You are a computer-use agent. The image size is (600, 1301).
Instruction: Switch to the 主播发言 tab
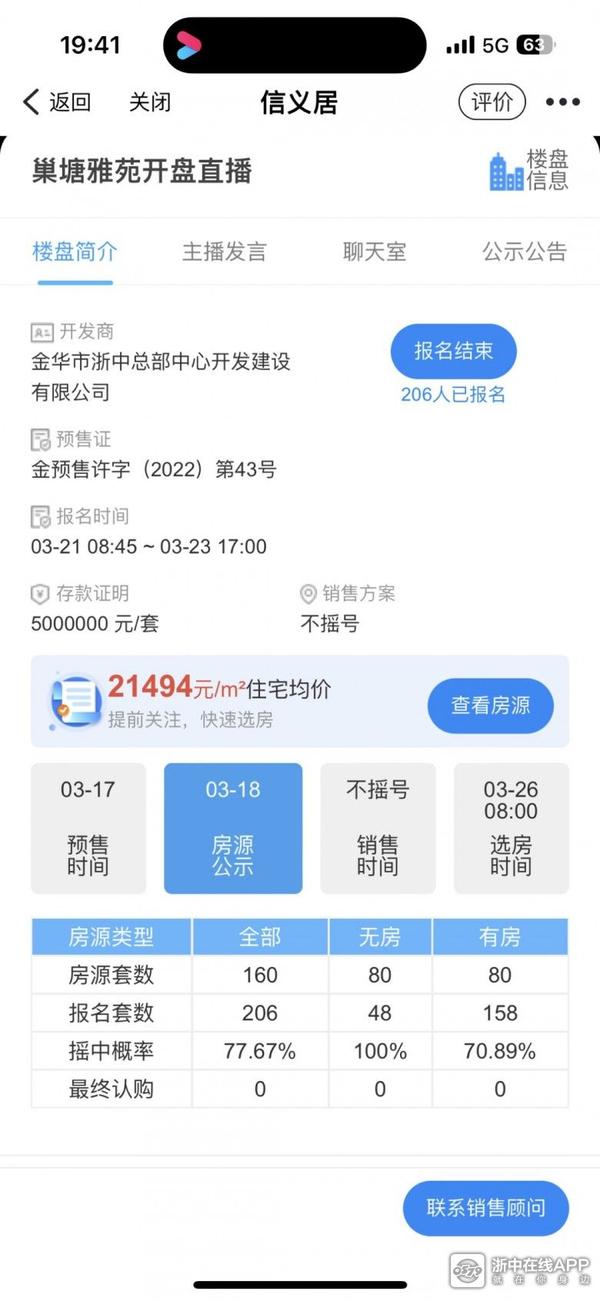click(x=224, y=251)
